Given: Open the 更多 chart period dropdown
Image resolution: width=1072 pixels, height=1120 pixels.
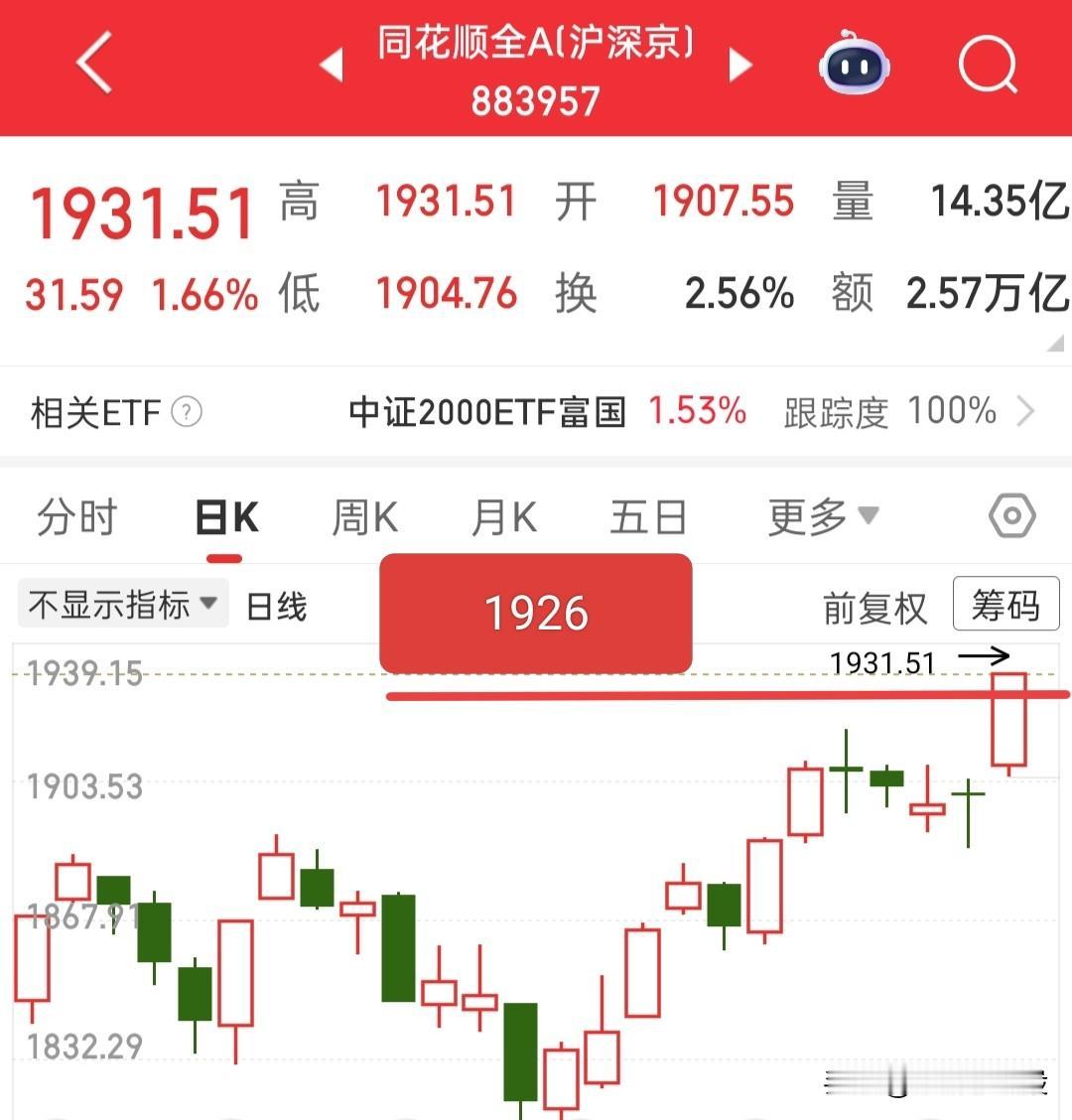Looking at the screenshot, I should (x=820, y=515).
